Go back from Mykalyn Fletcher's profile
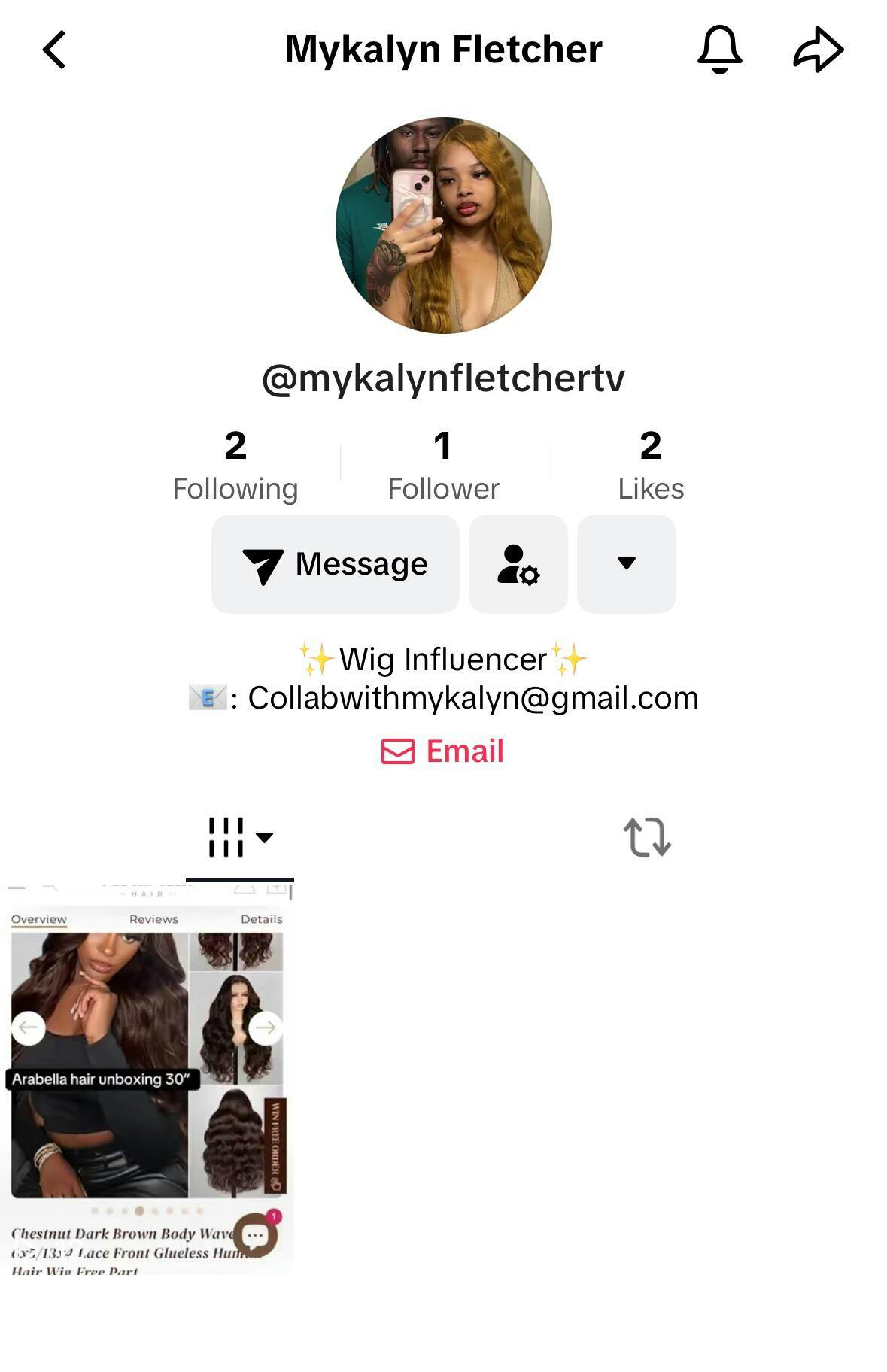The height and width of the screenshot is (1372, 887). 54,50
